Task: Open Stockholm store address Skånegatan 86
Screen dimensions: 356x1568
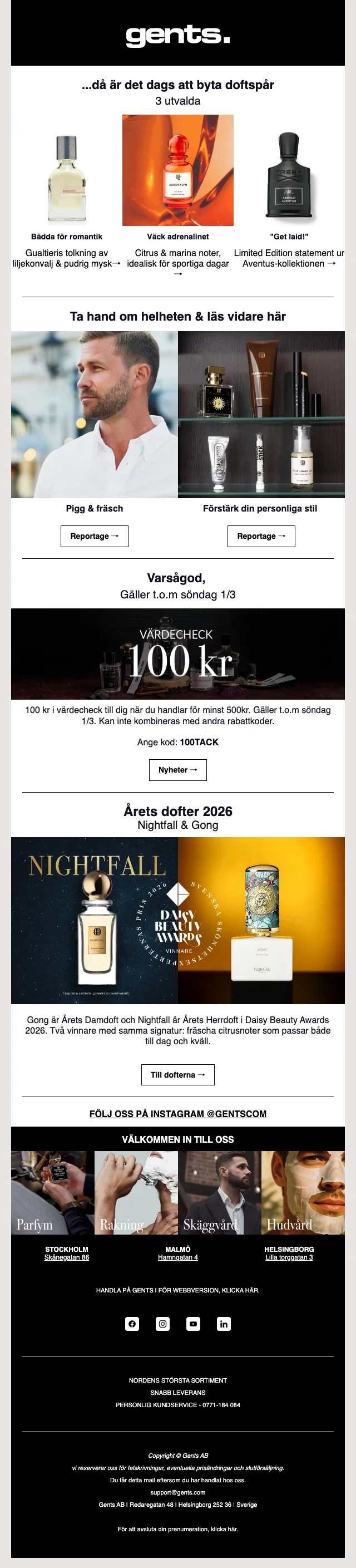Action: [x=66, y=1257]
